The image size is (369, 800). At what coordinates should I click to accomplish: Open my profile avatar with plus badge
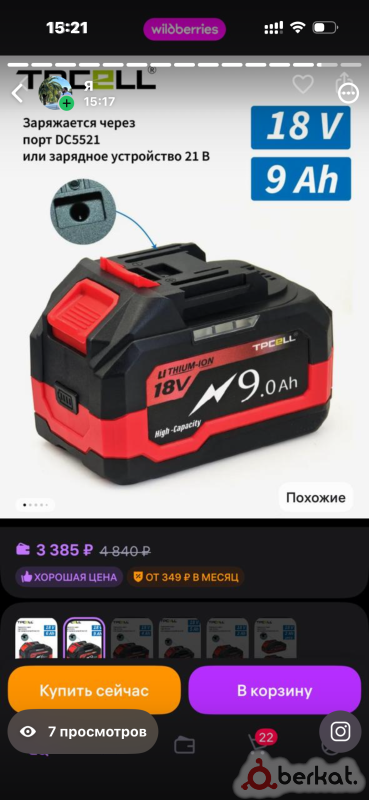(x=56, y=94)
